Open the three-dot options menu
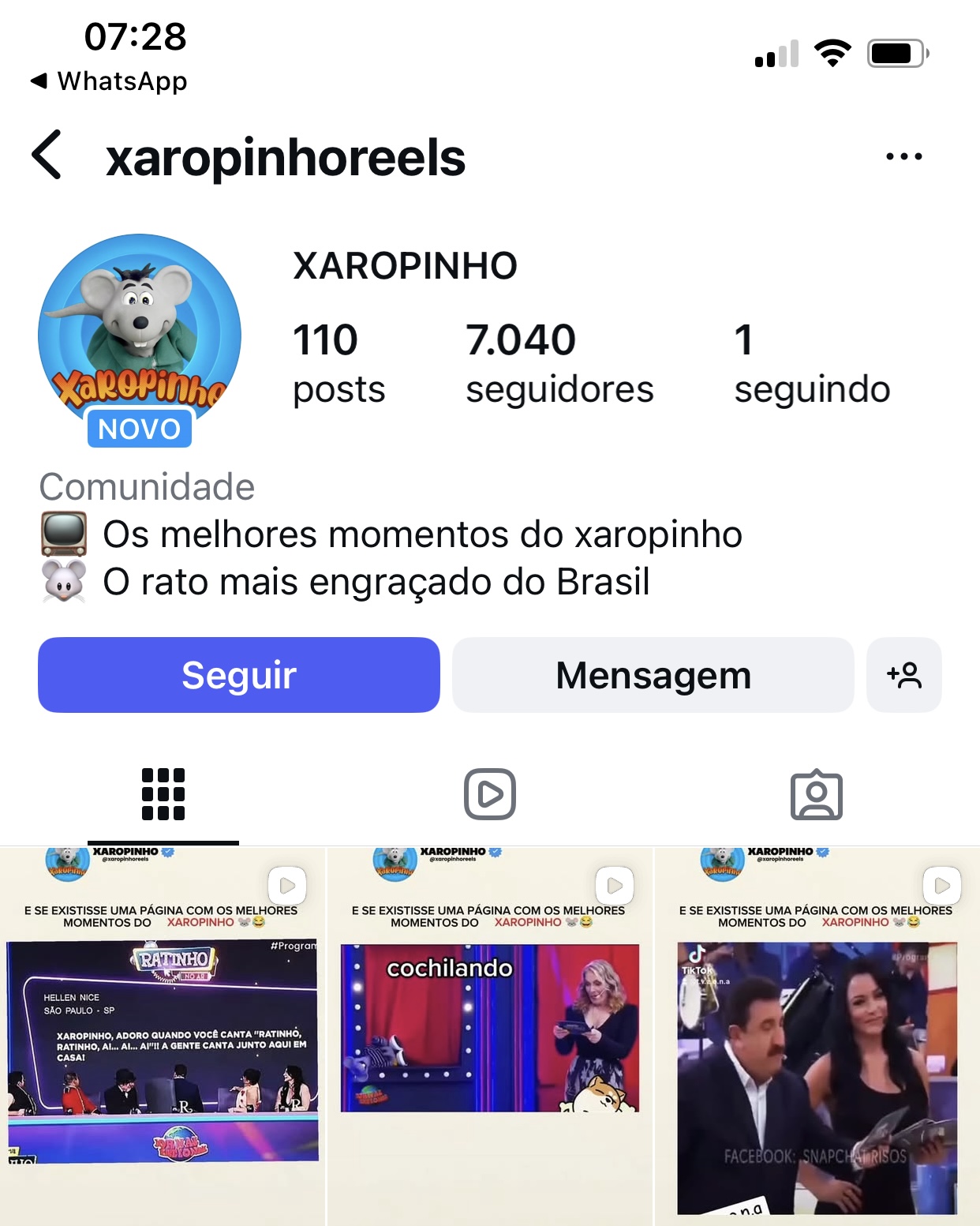The image size is (980, 1226). 903,156
